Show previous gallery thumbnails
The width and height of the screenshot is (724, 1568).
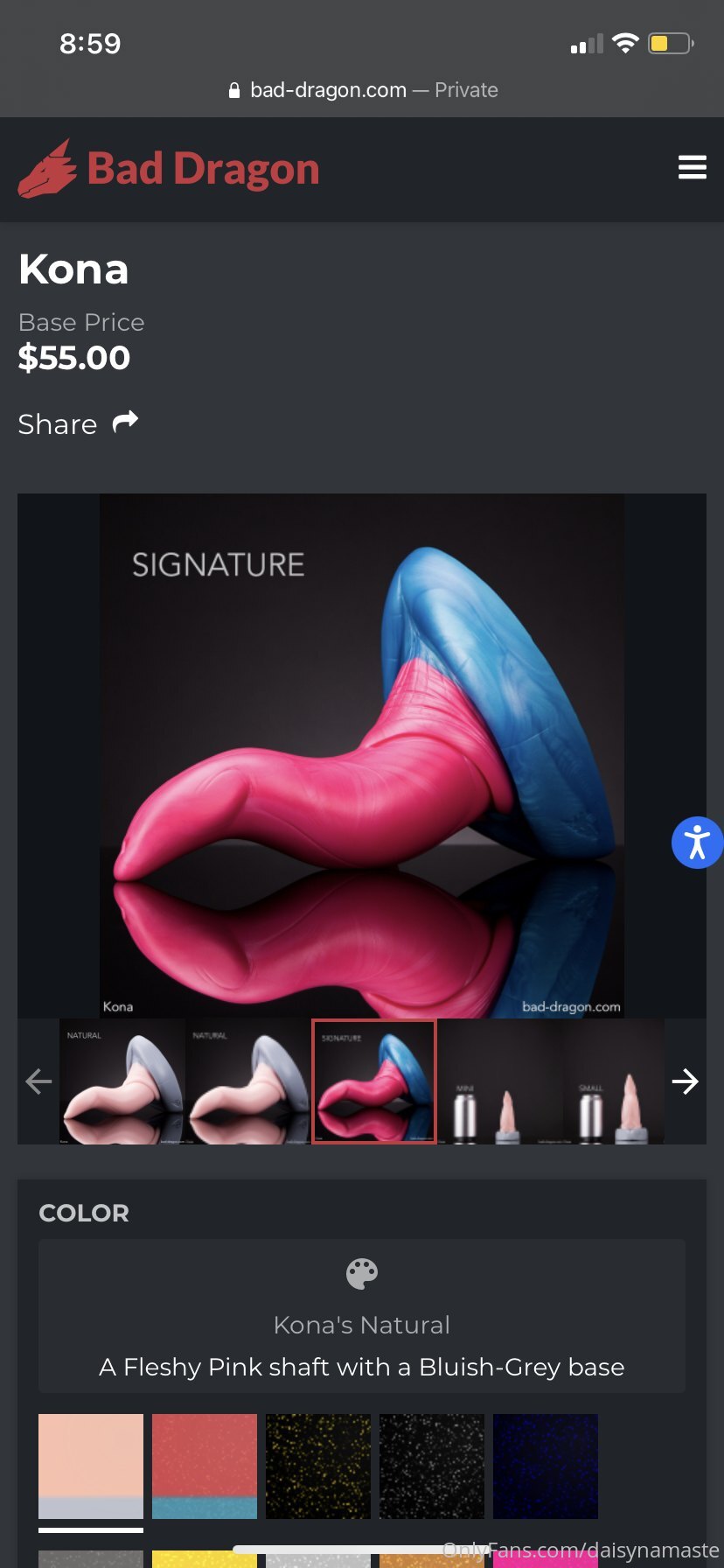[38, 1081]
